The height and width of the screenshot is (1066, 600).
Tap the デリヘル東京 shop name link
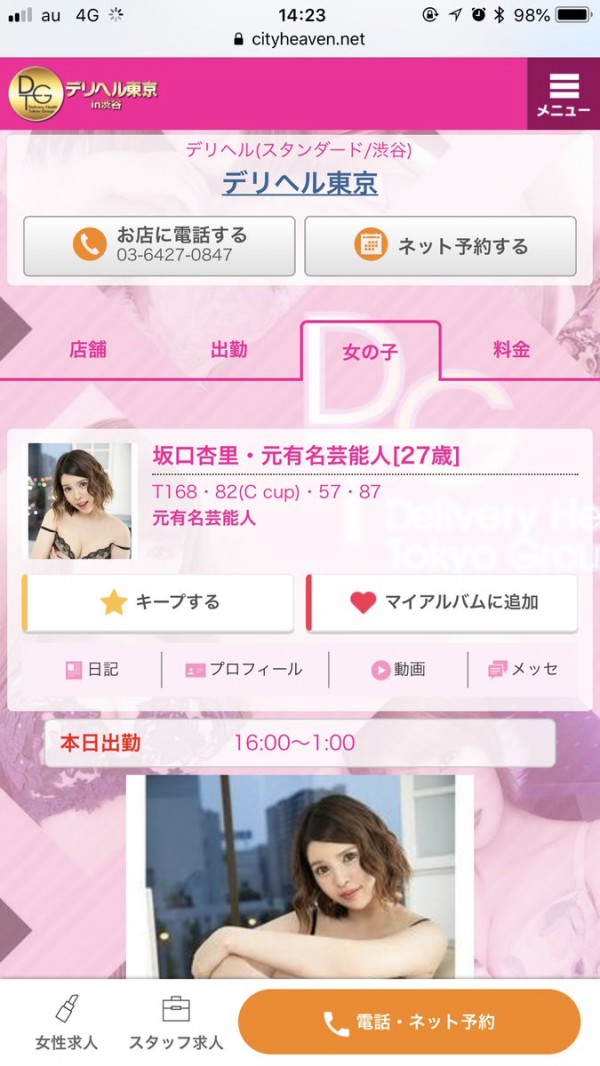pyautogui.click(x=300, y=182)
